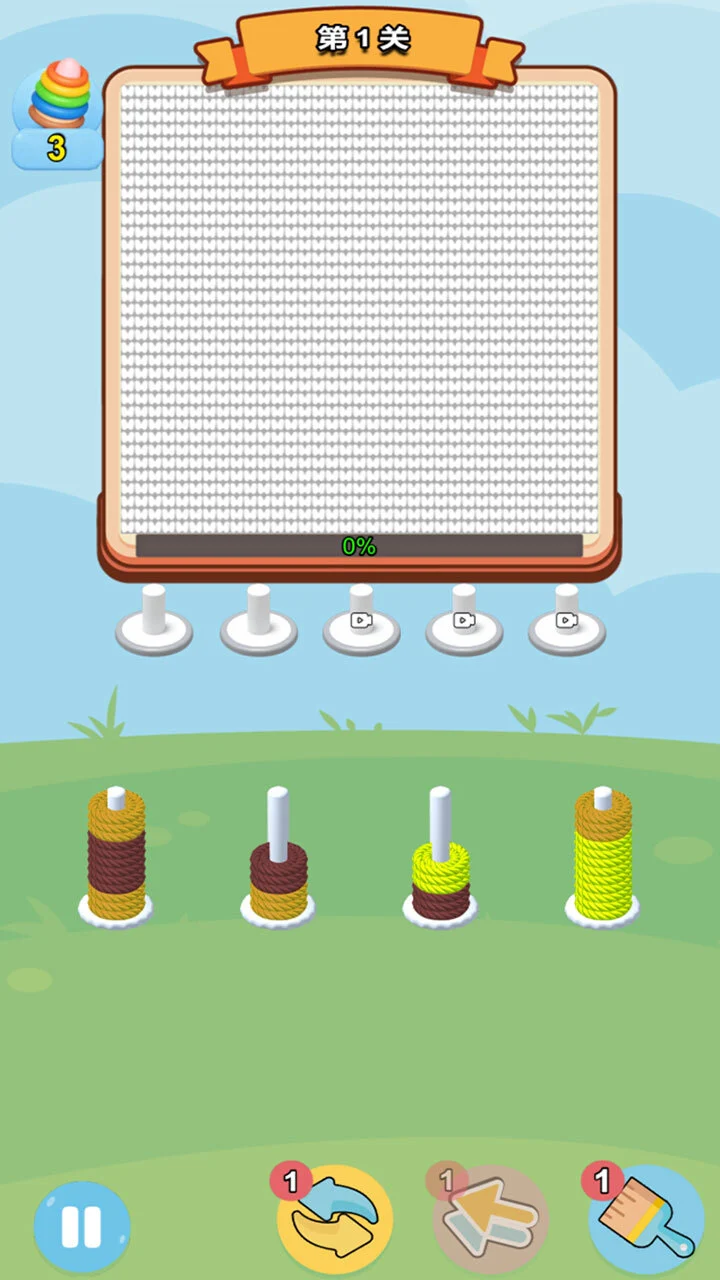Activate the paint brush power-up
720x1280 pixels.
646,1219
